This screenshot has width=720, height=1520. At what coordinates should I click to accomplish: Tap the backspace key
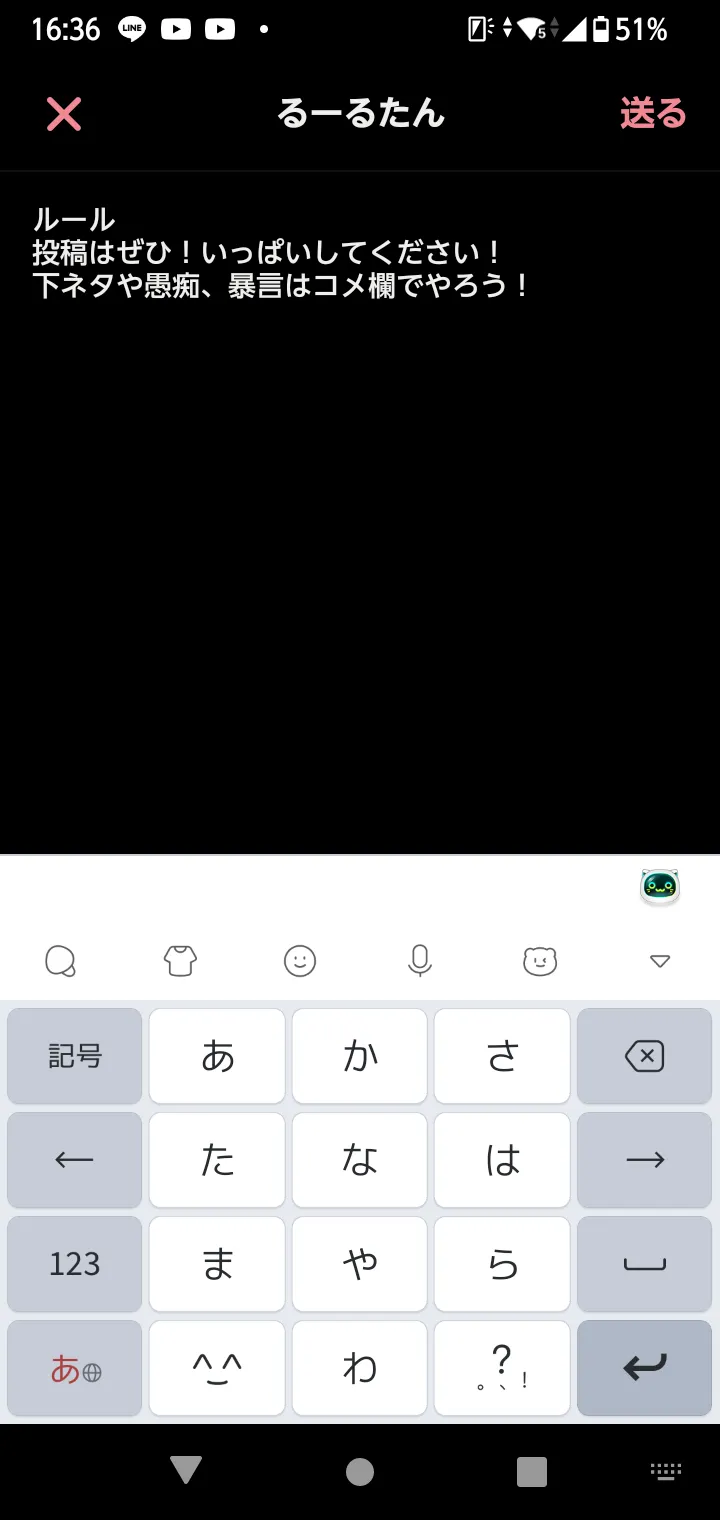pos(645,1056)
